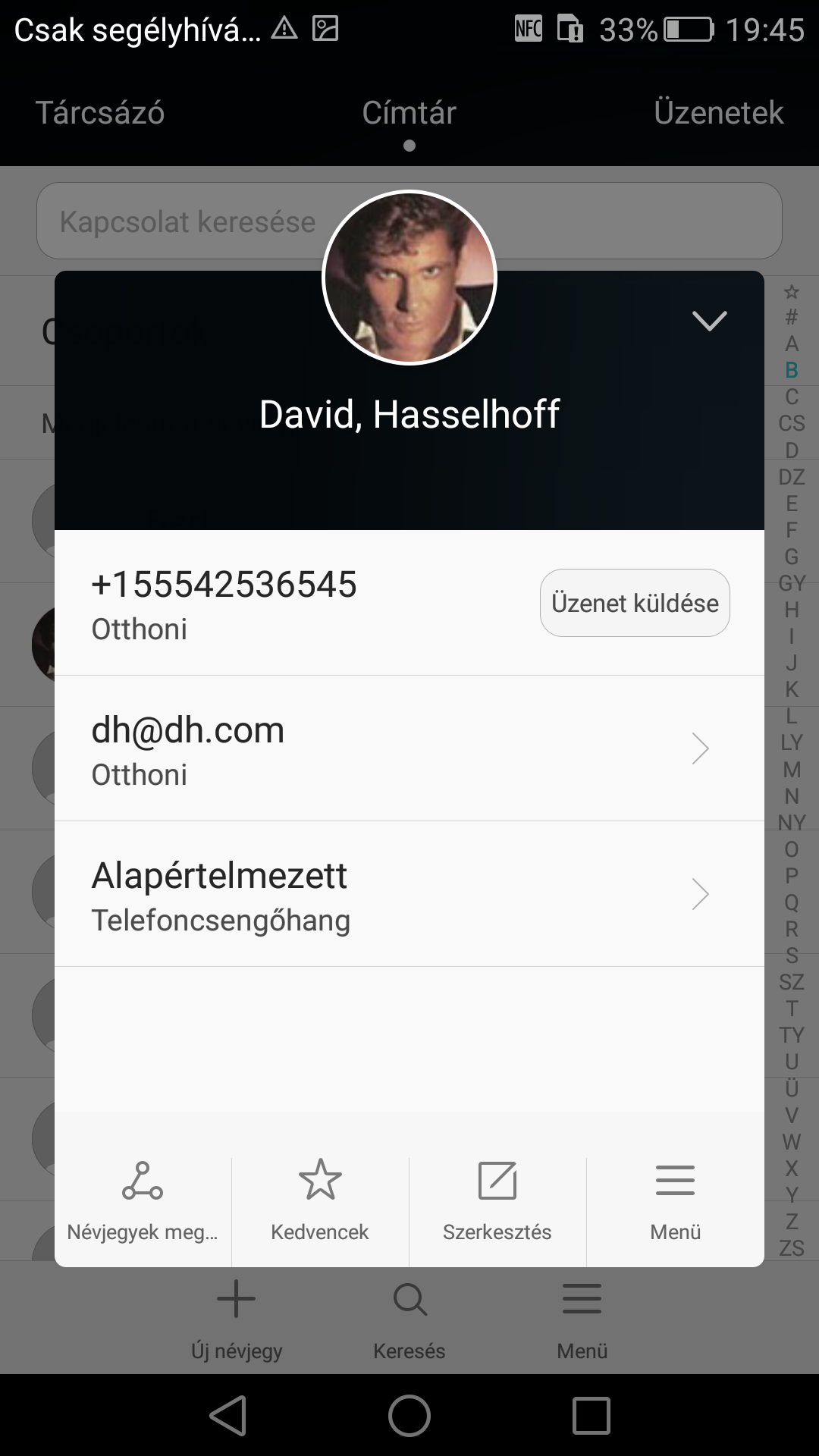The height and width of the screenshot is (1456, 819).
Task: Switch to the Tárcsázó tab
Action: pyautogui.click(x=100, y=113)
